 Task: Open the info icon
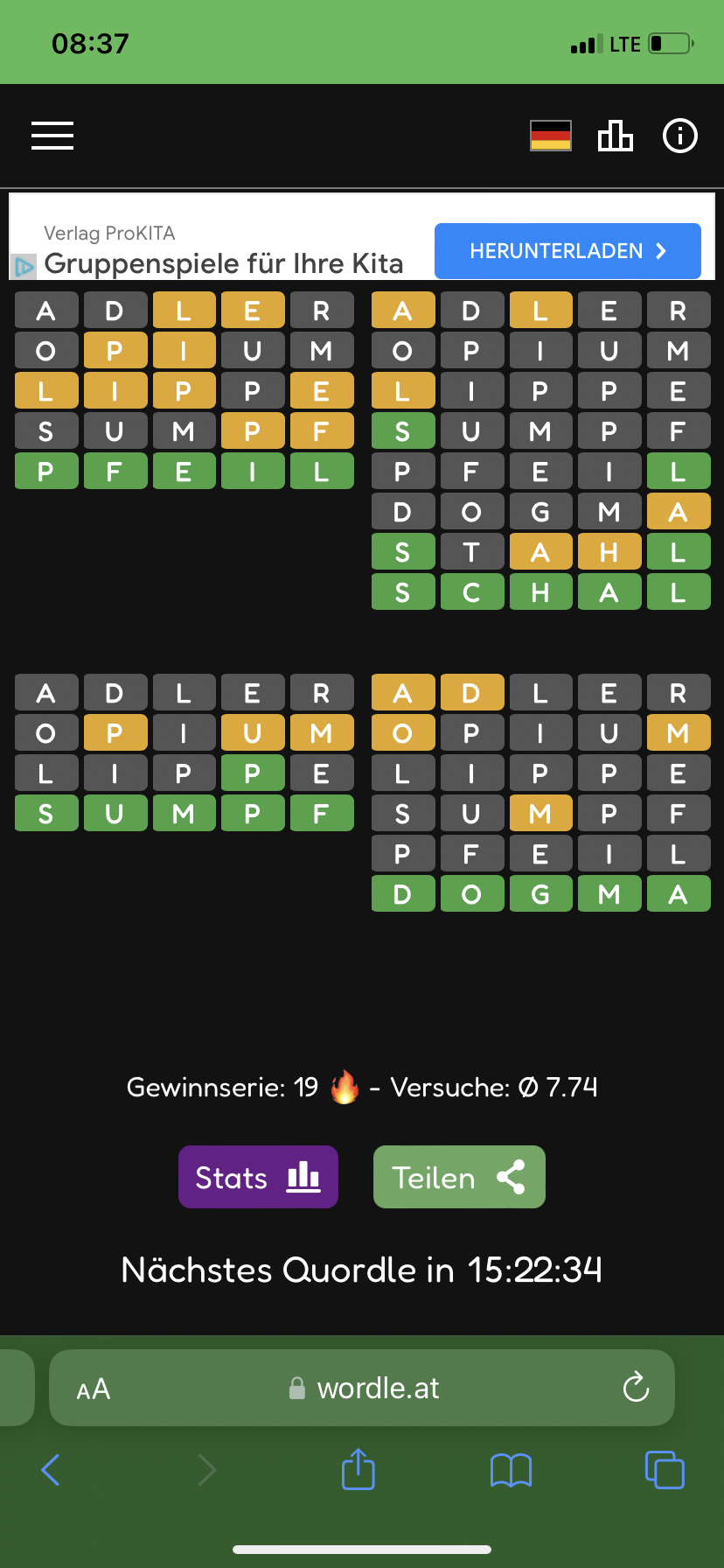[x=680, y=136]
